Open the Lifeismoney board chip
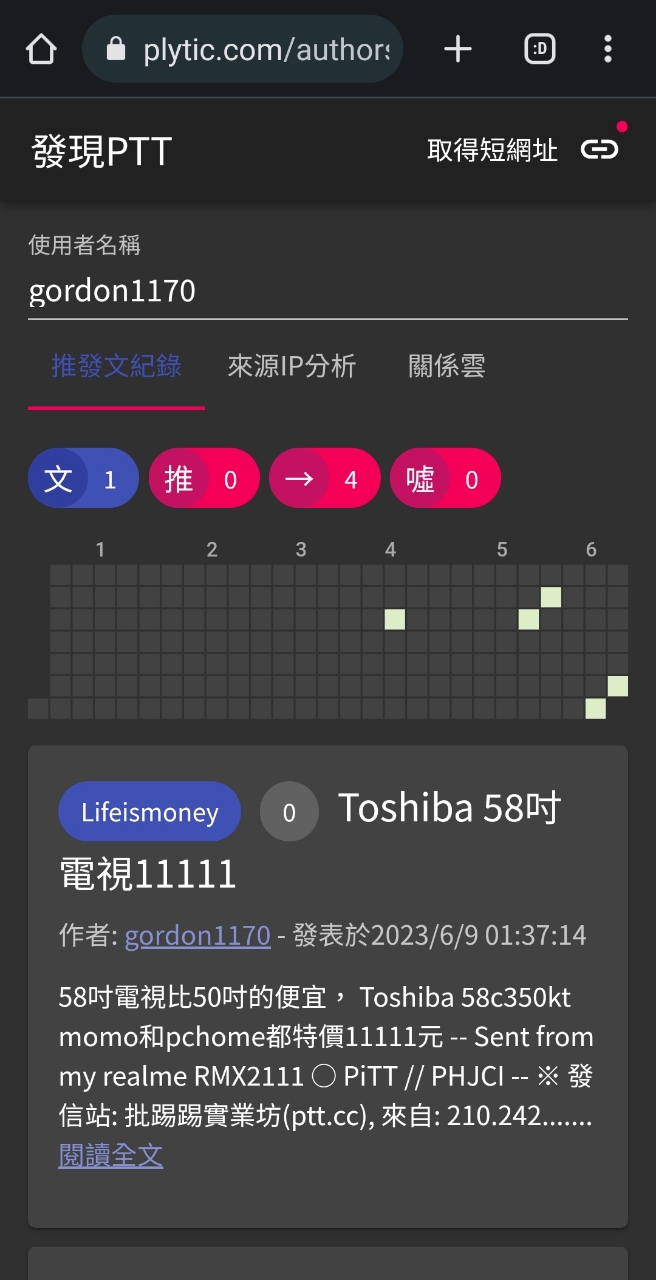 pos(150,811)
